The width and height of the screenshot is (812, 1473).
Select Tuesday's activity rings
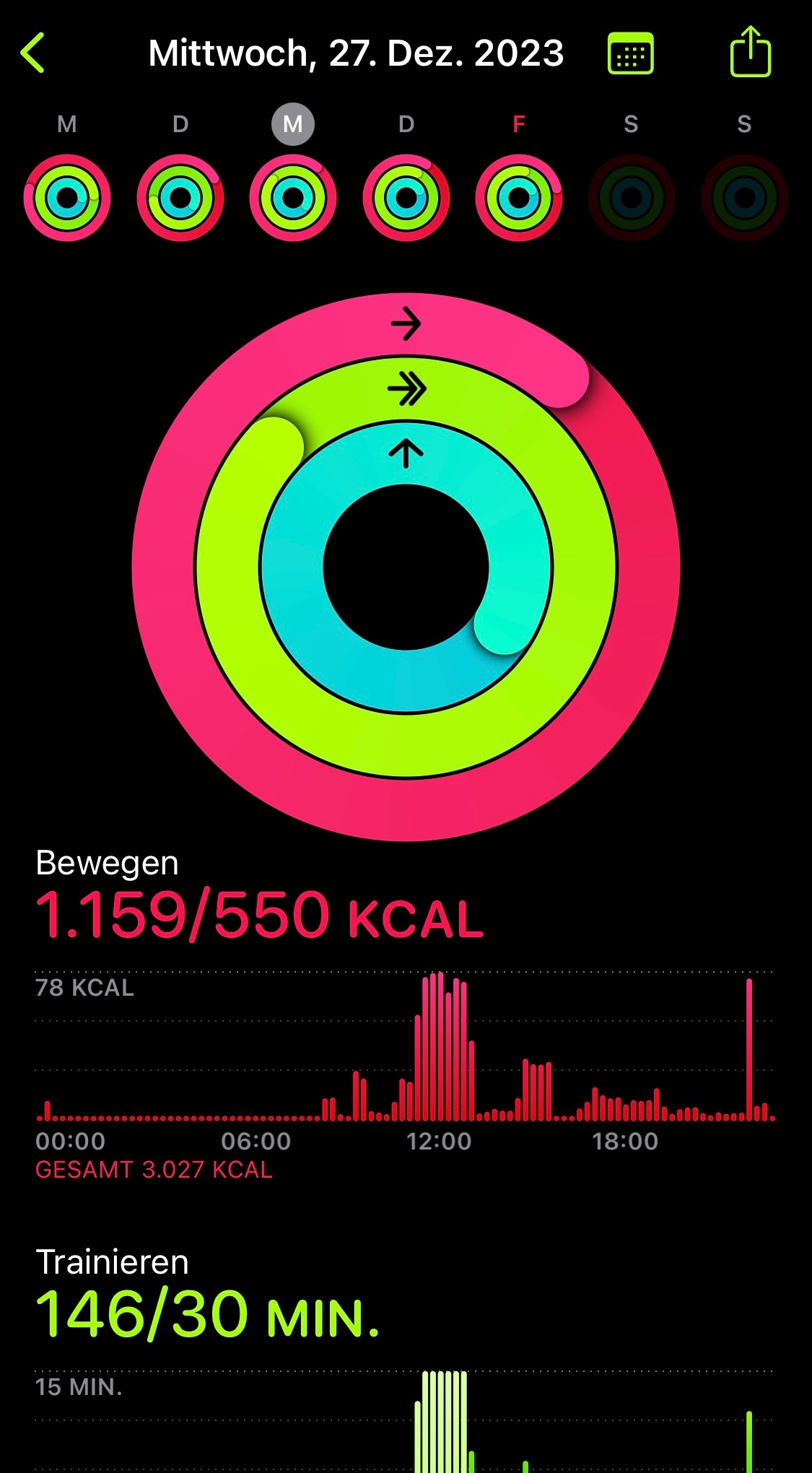(x=180, y=197)
